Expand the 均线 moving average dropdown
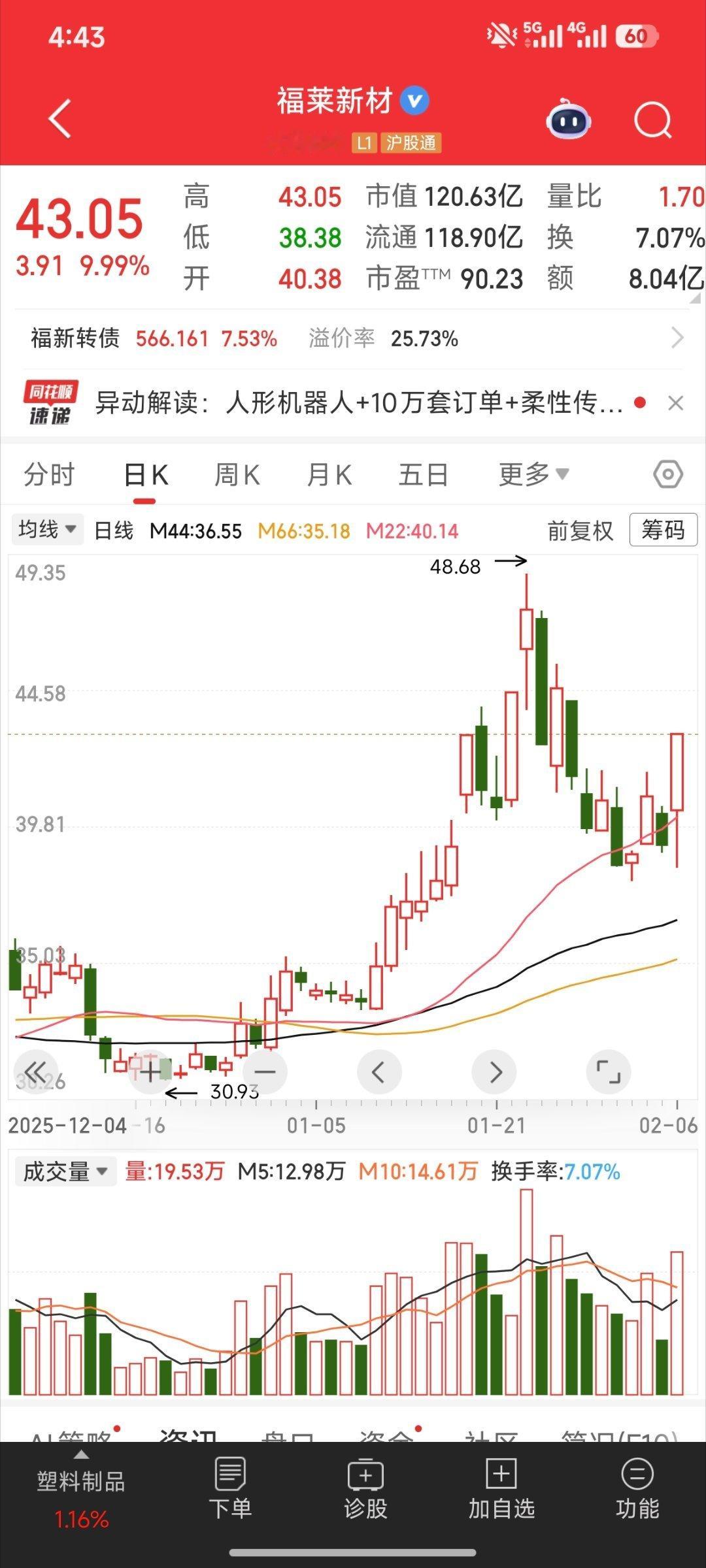The height and width of the screenshot is (1568, 706). click(x=46, y=531)
